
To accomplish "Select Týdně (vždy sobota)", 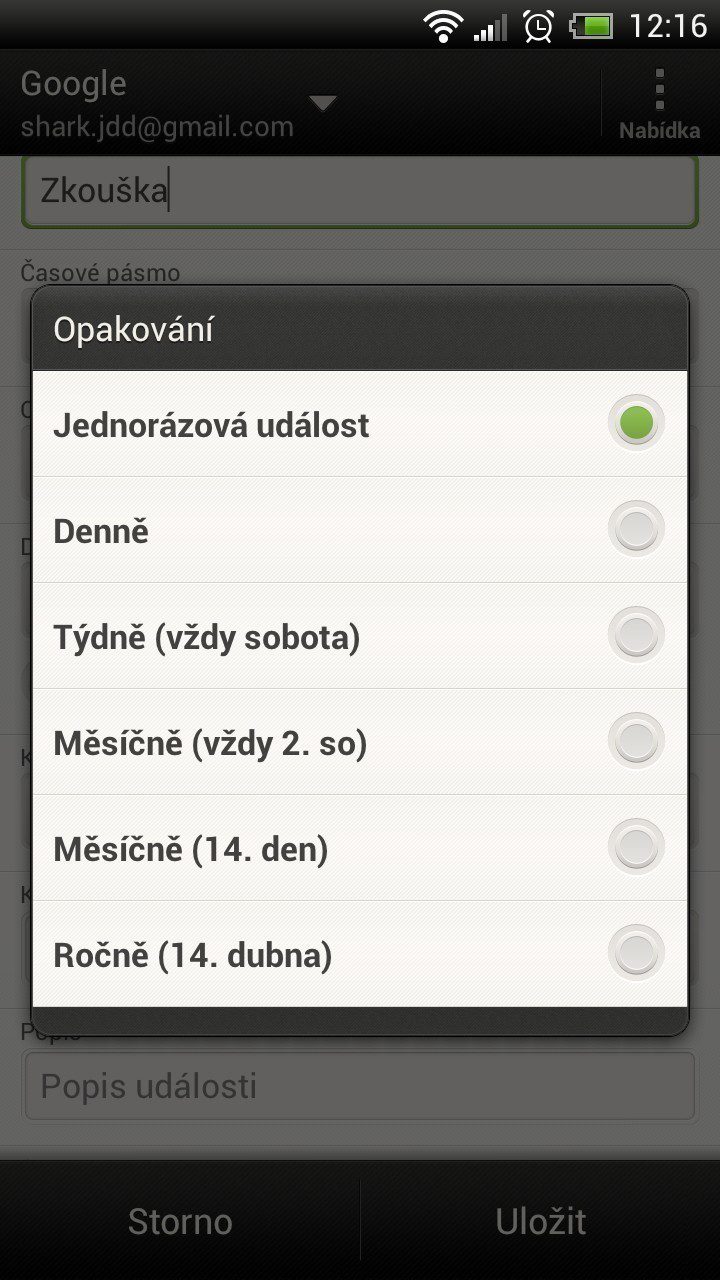I will [360, 636].
